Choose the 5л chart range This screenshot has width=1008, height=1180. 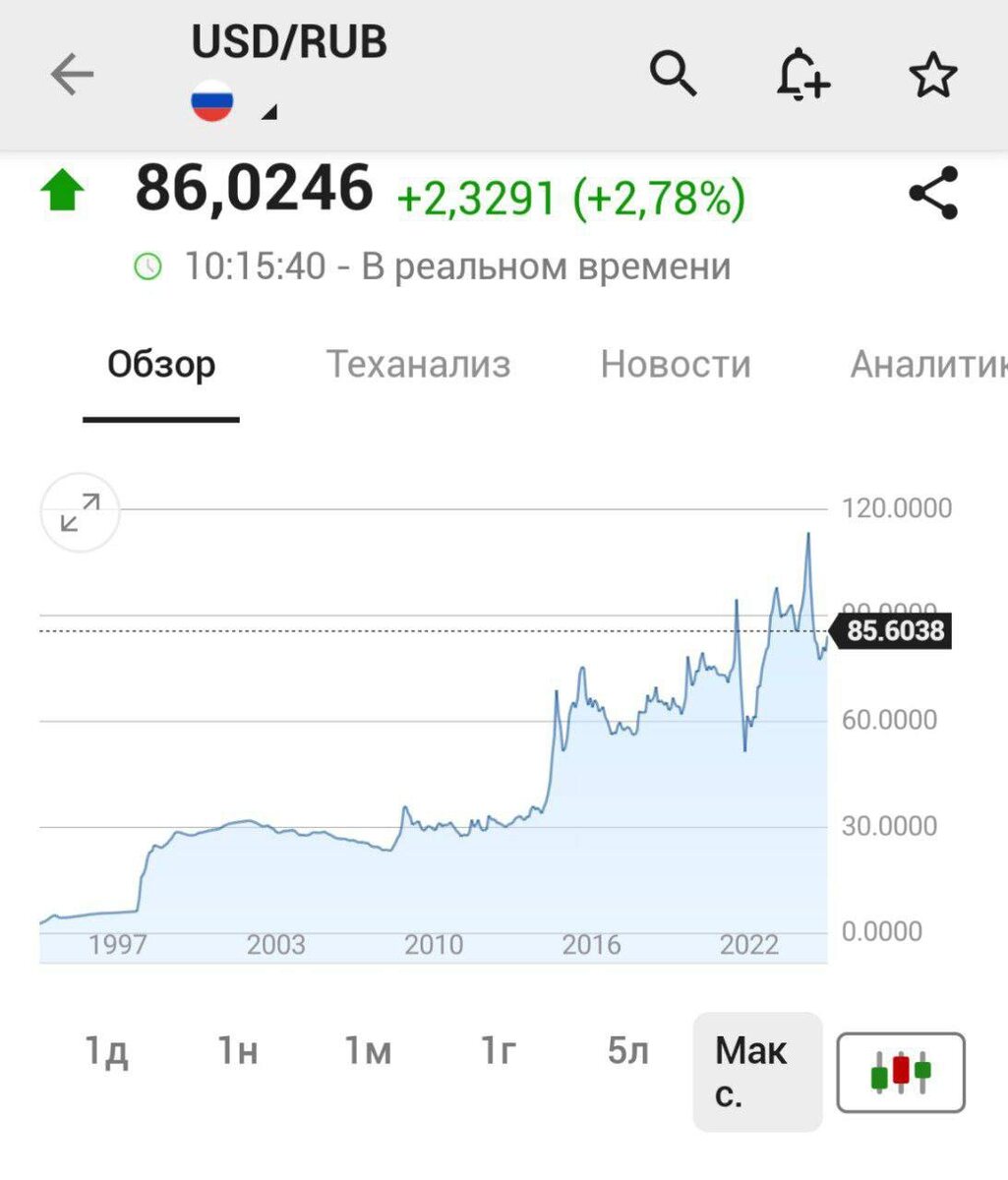pyautogui.click(x=628, y=1051)
